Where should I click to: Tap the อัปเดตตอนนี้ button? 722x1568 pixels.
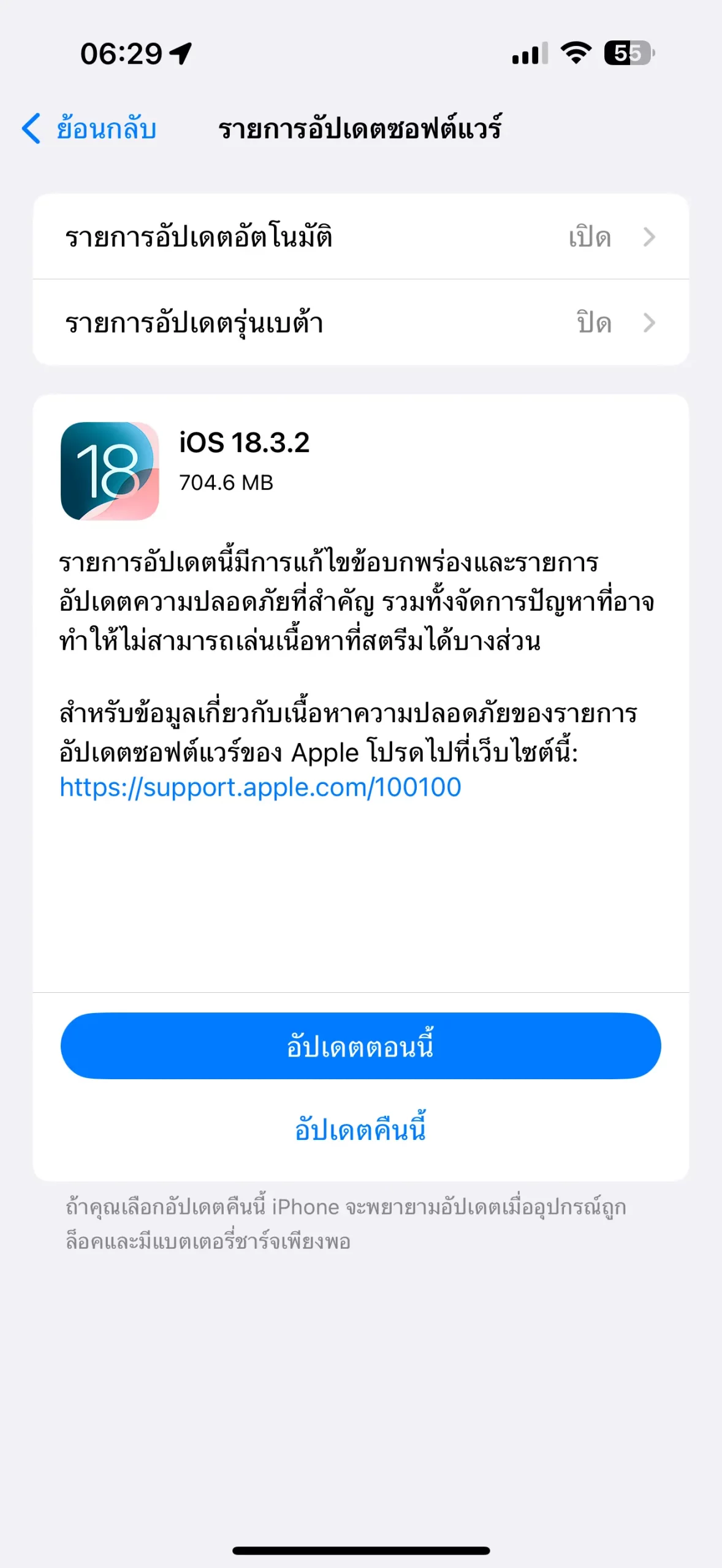[x=360, y=1046]
